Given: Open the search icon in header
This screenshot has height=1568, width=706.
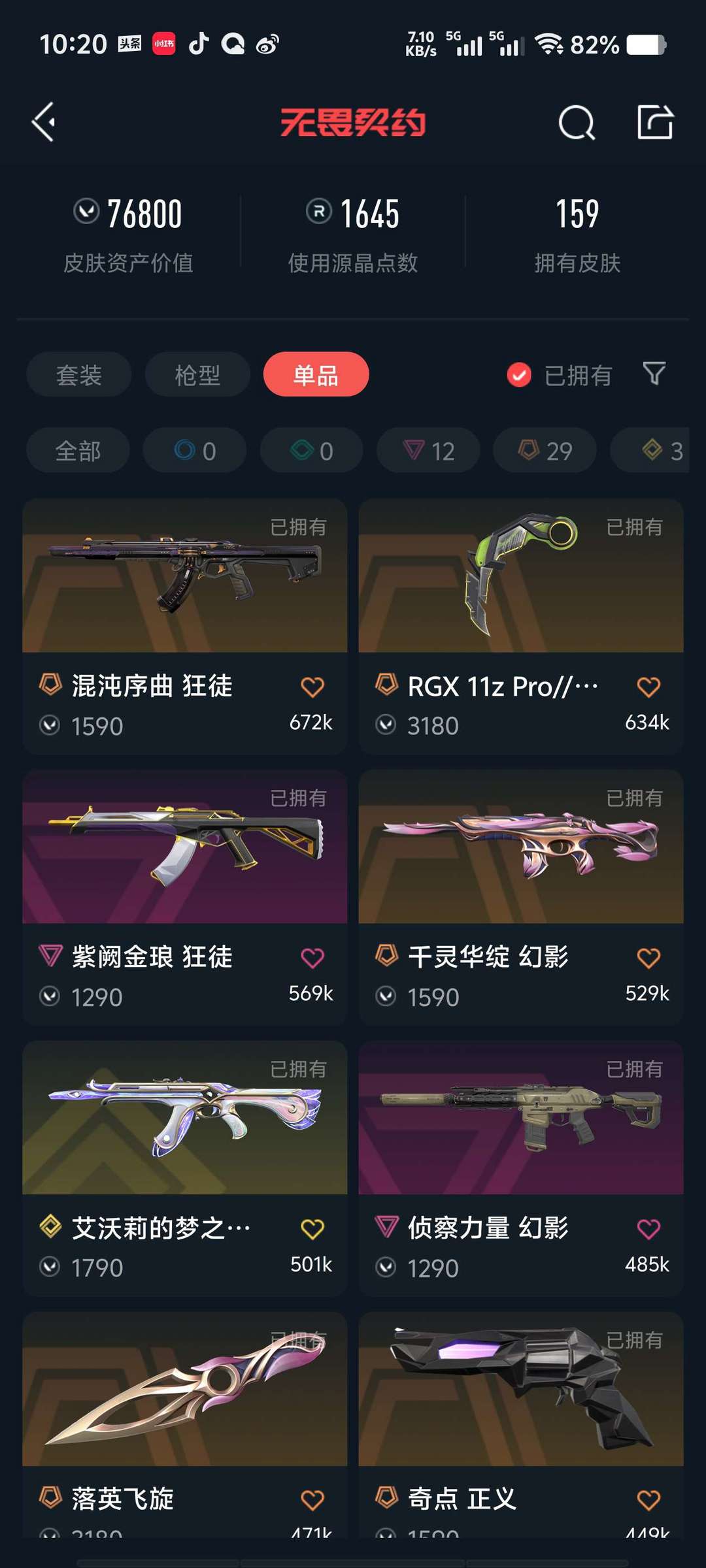Looking at the screenshot, I should click(577, 122).
